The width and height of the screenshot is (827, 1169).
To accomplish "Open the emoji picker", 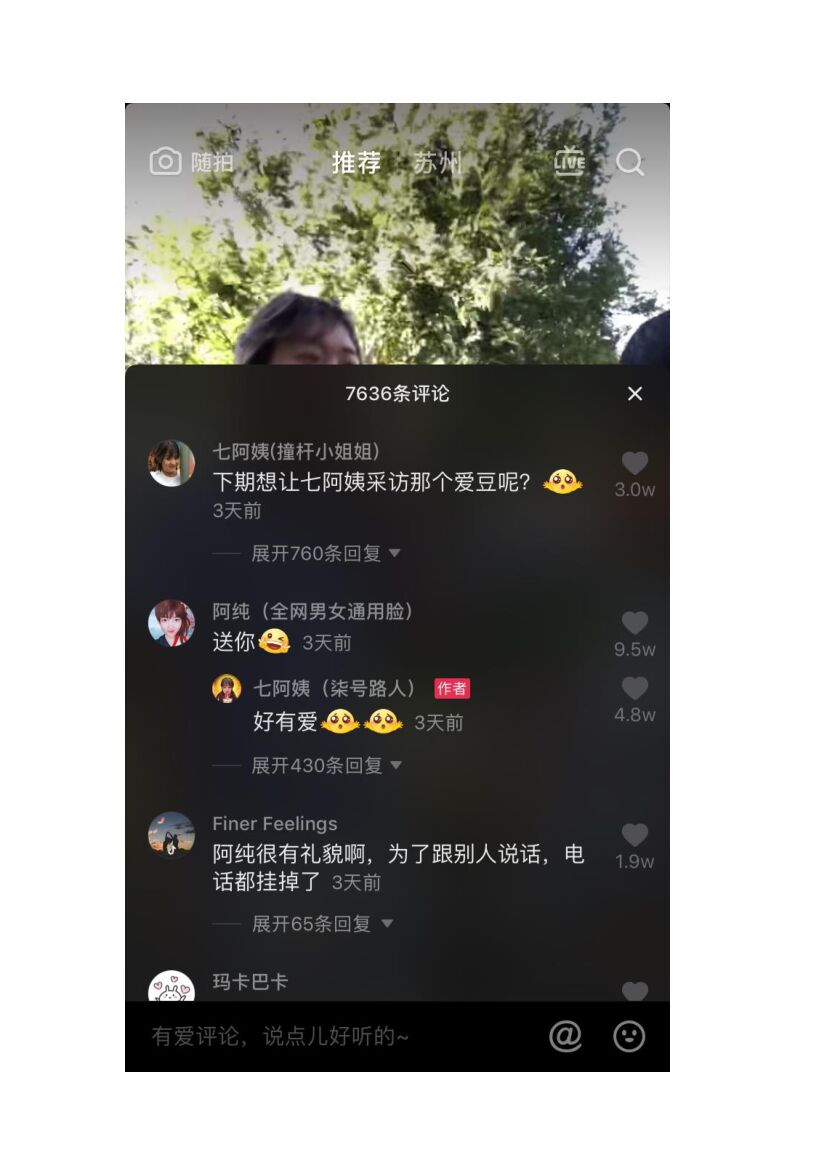I will click(629, 1036).
